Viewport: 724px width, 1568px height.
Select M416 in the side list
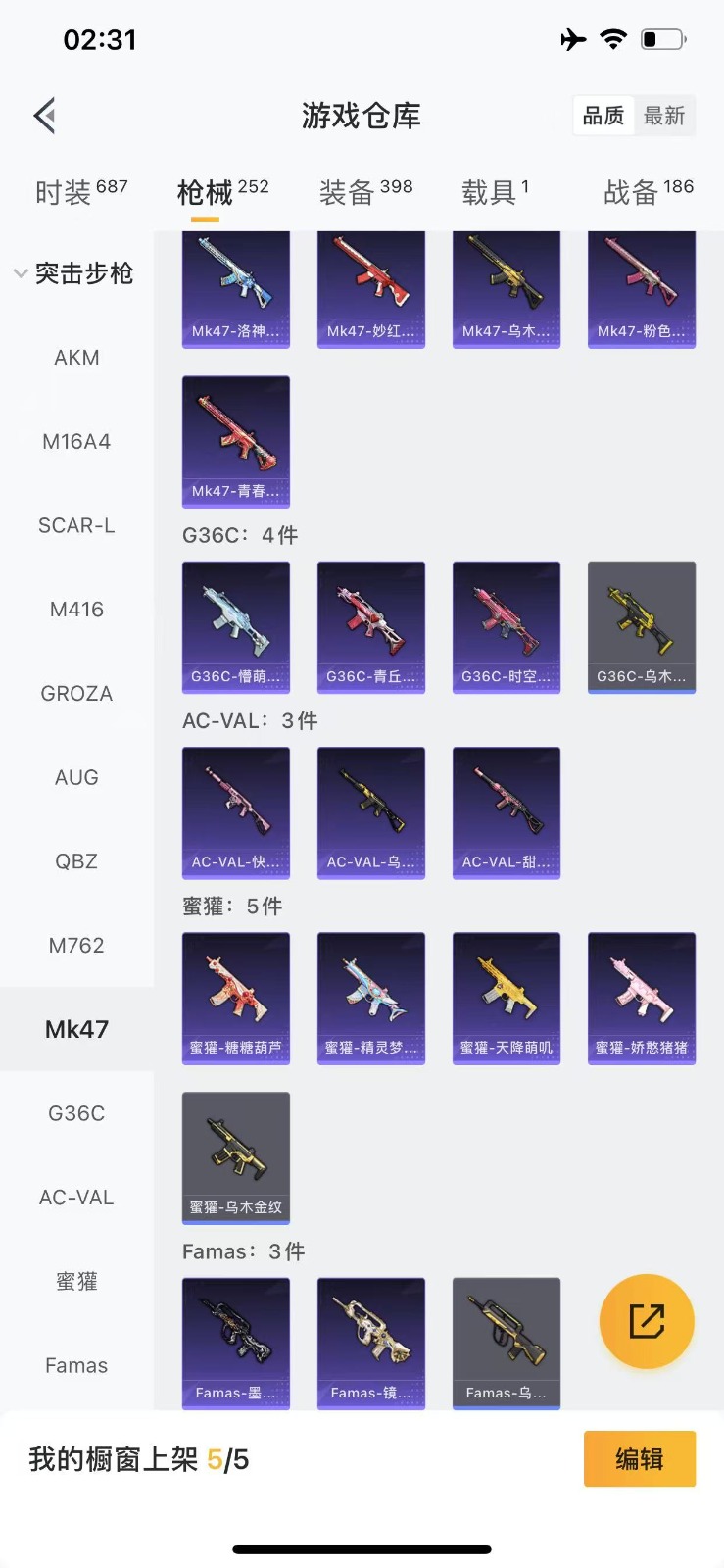coord(76,610)
